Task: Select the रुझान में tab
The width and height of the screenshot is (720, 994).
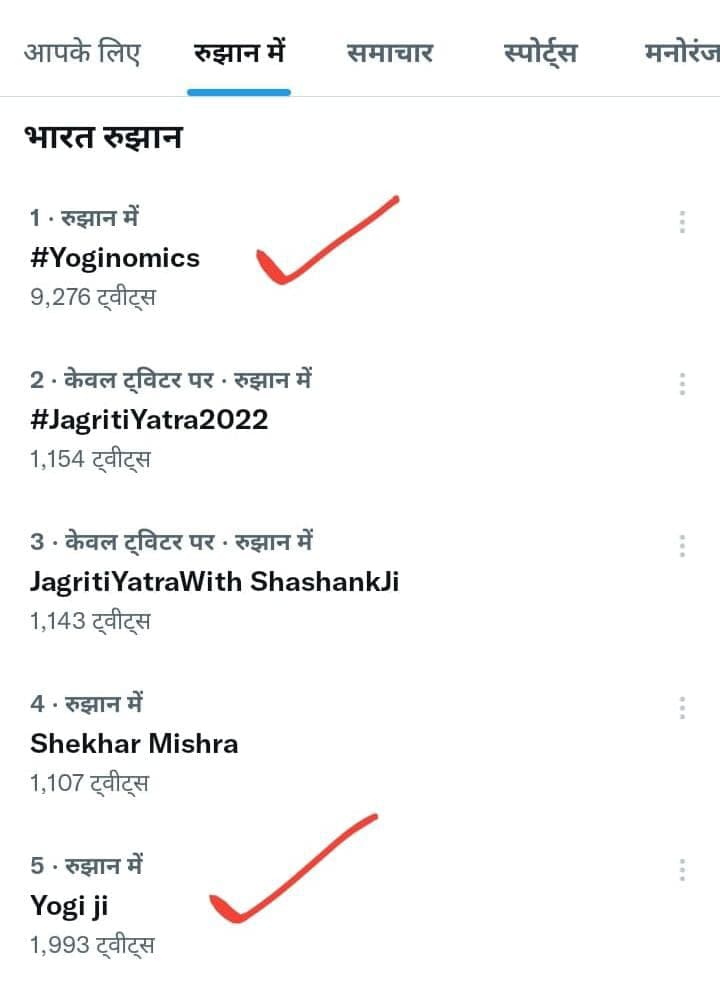Action: (x=239, y=53)
